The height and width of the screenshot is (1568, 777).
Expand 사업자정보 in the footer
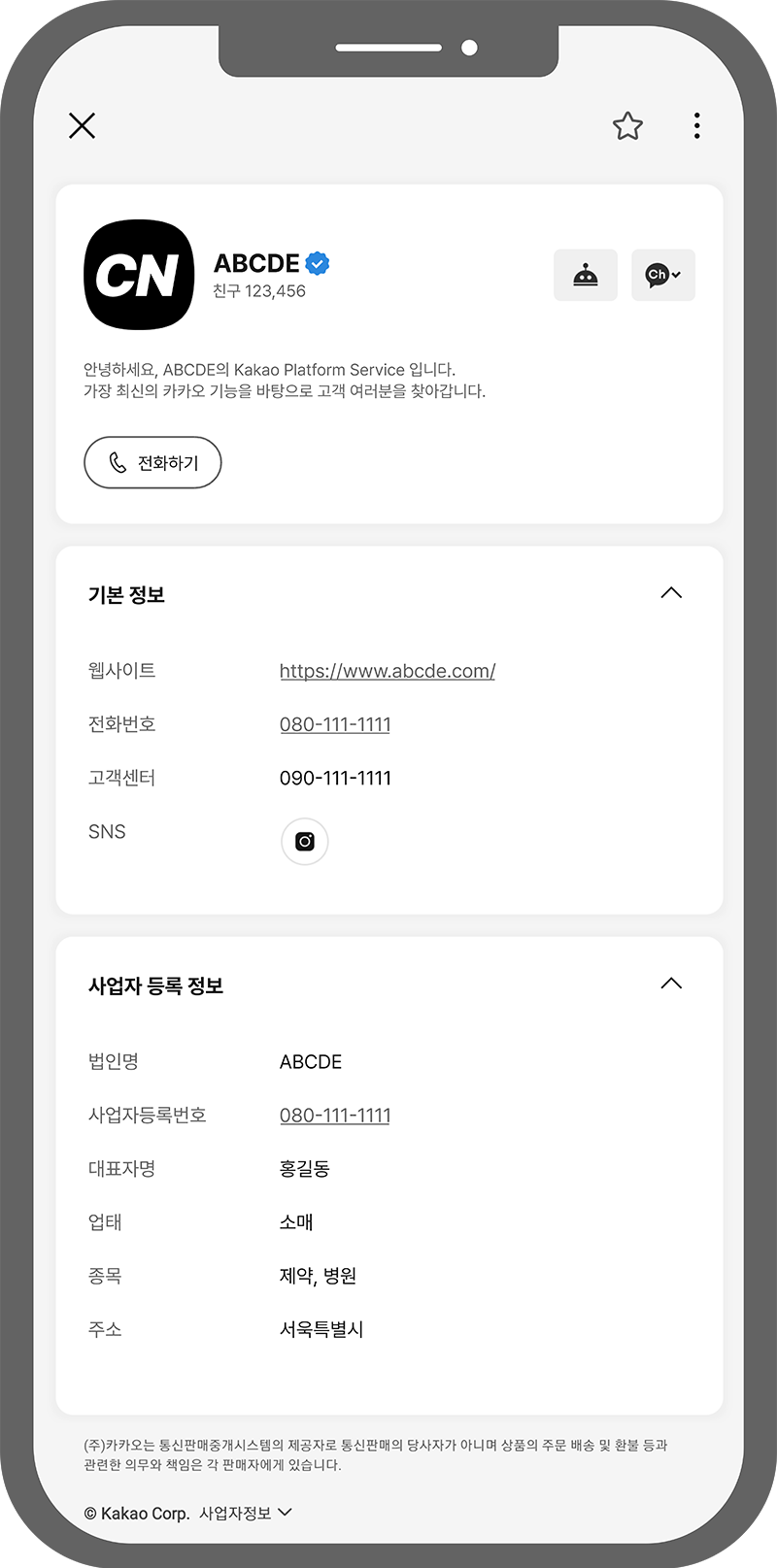[245, 1513]
